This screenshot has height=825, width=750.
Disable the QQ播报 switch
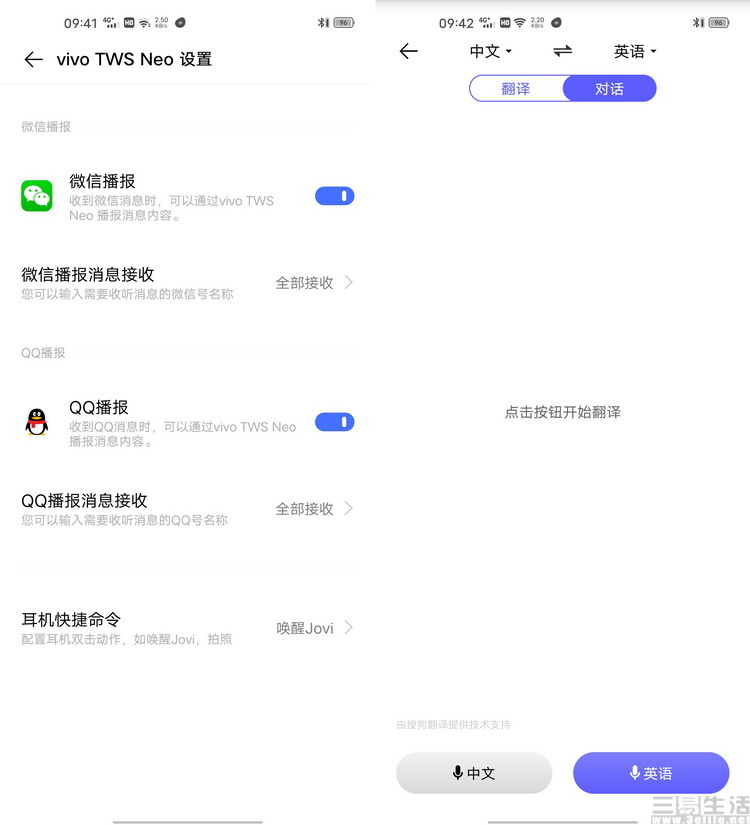tap(334, 422)
